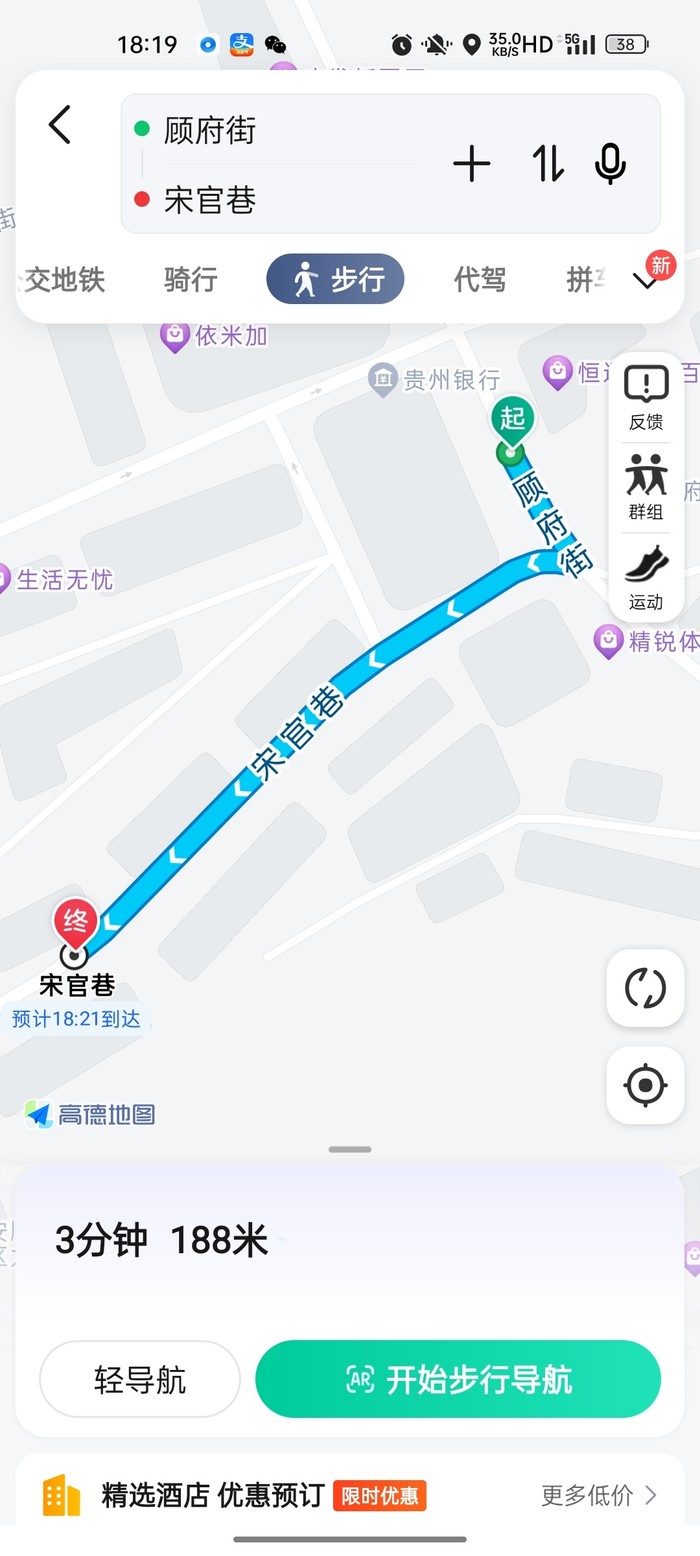Screen dimensions: 700x1556
Task: Open the 群组 group feature
Action: click(x=646, y=486)
